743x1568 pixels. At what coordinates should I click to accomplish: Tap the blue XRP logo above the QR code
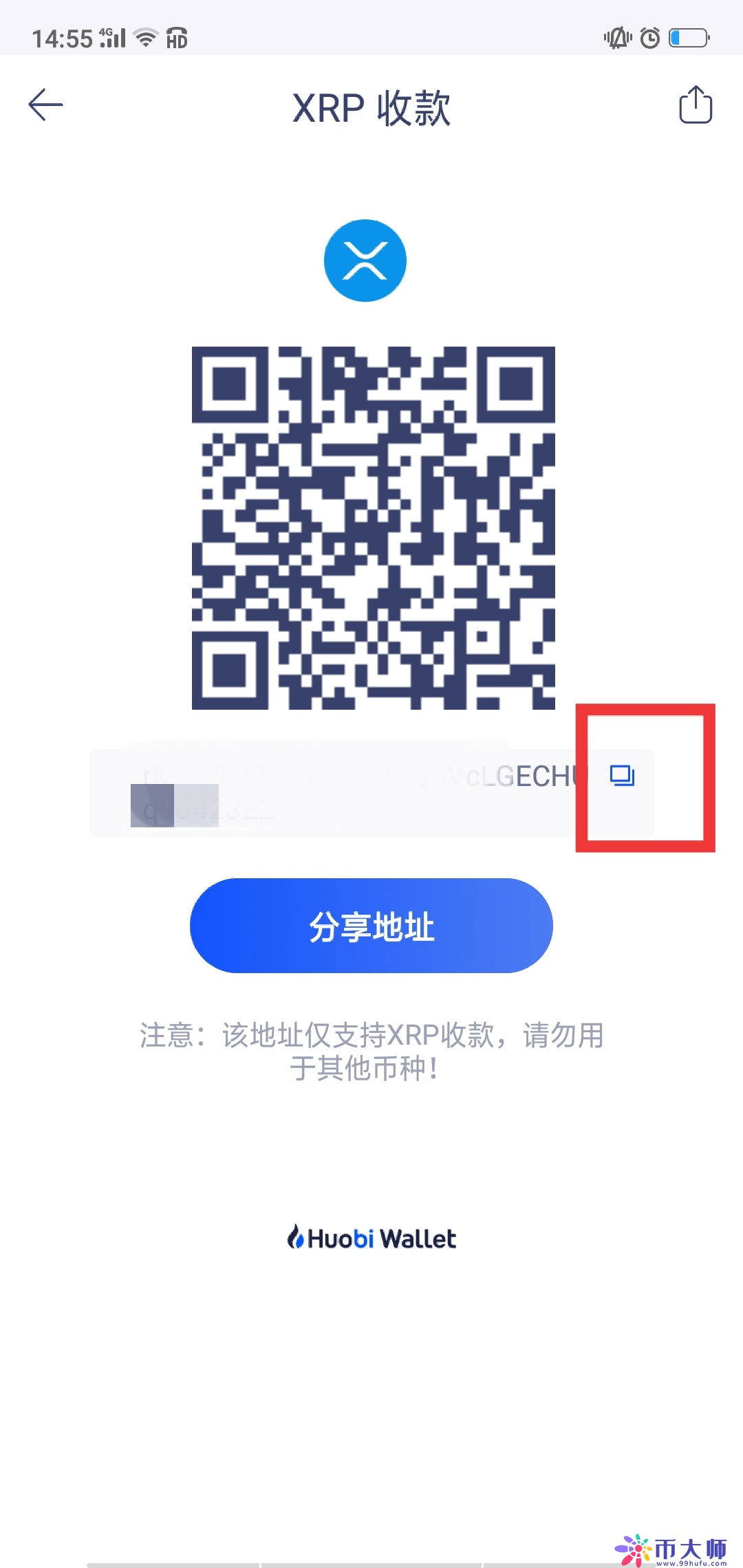pos(365,260)
